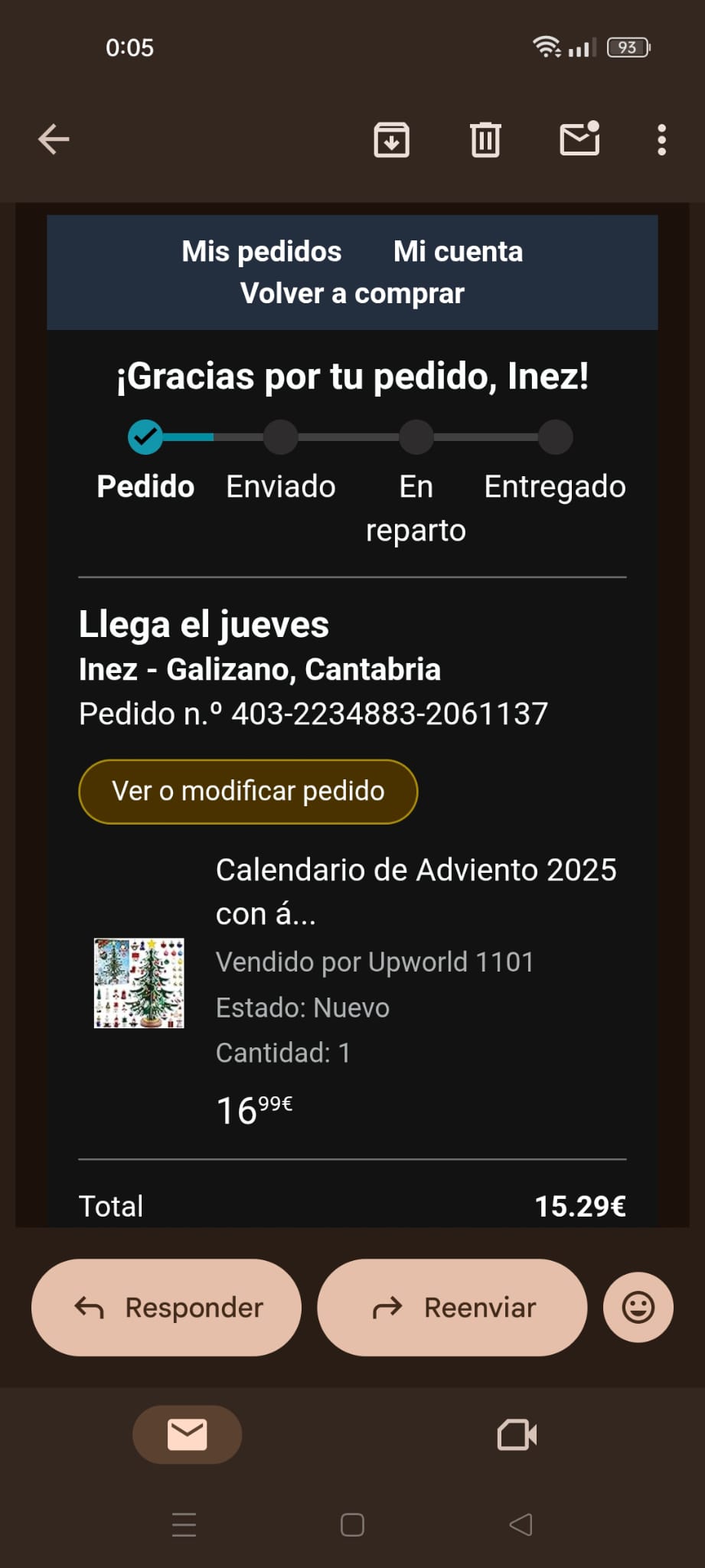
Task: Add an emoji reaction
Action: pos(638,1307)
